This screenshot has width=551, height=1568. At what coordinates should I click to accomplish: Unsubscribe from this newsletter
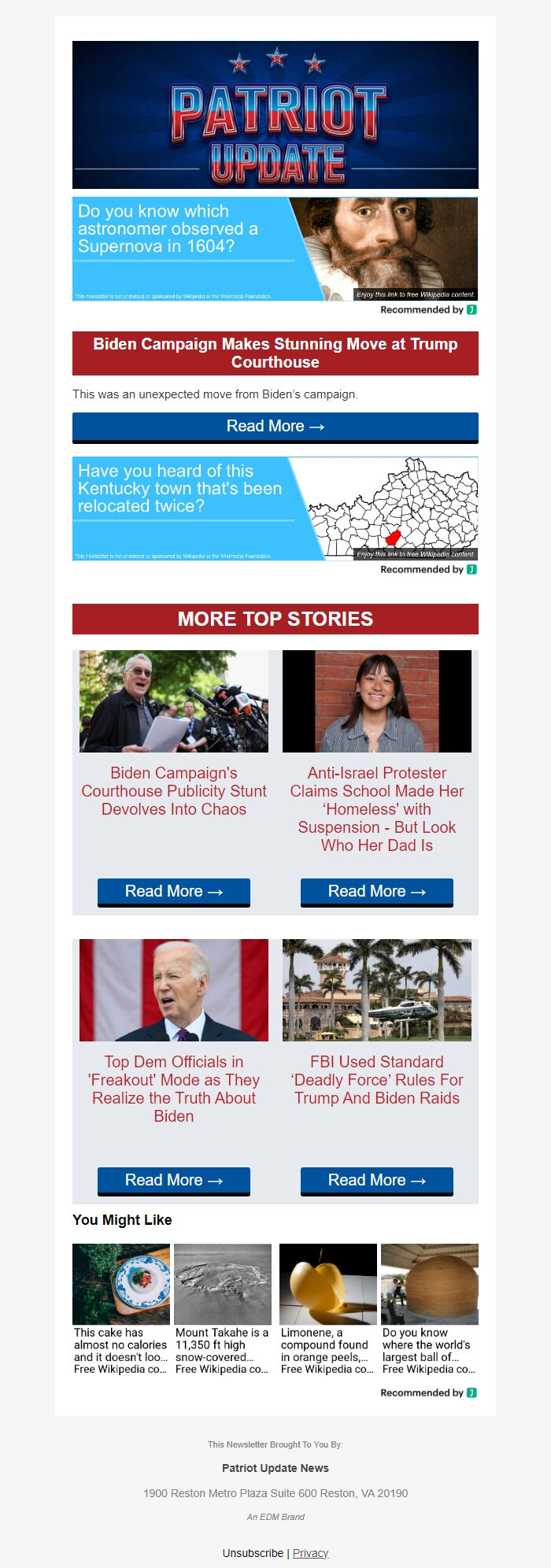(x=253, y=1553)
